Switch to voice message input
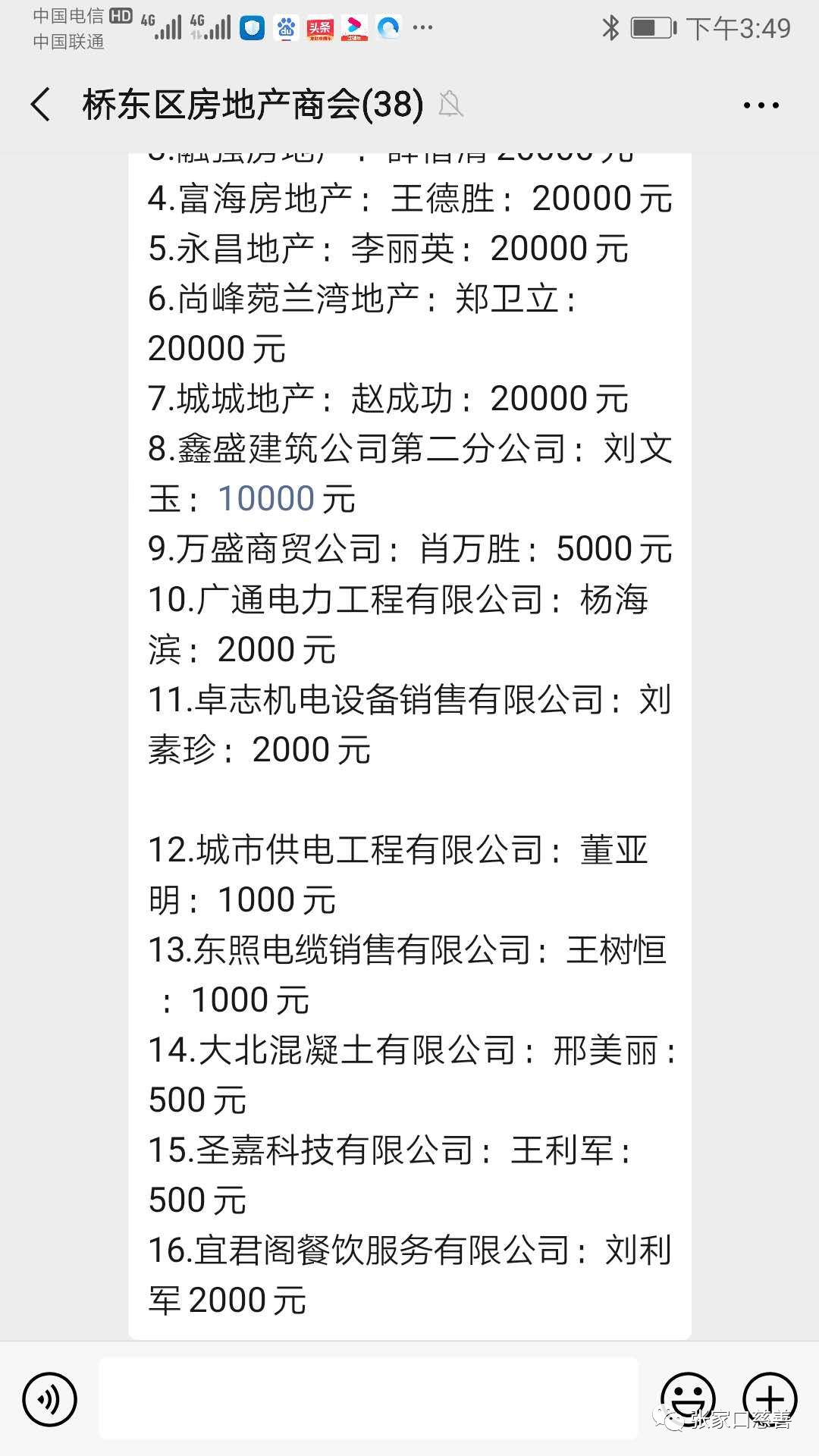The image size is (819, 1456). point(50,1399)
